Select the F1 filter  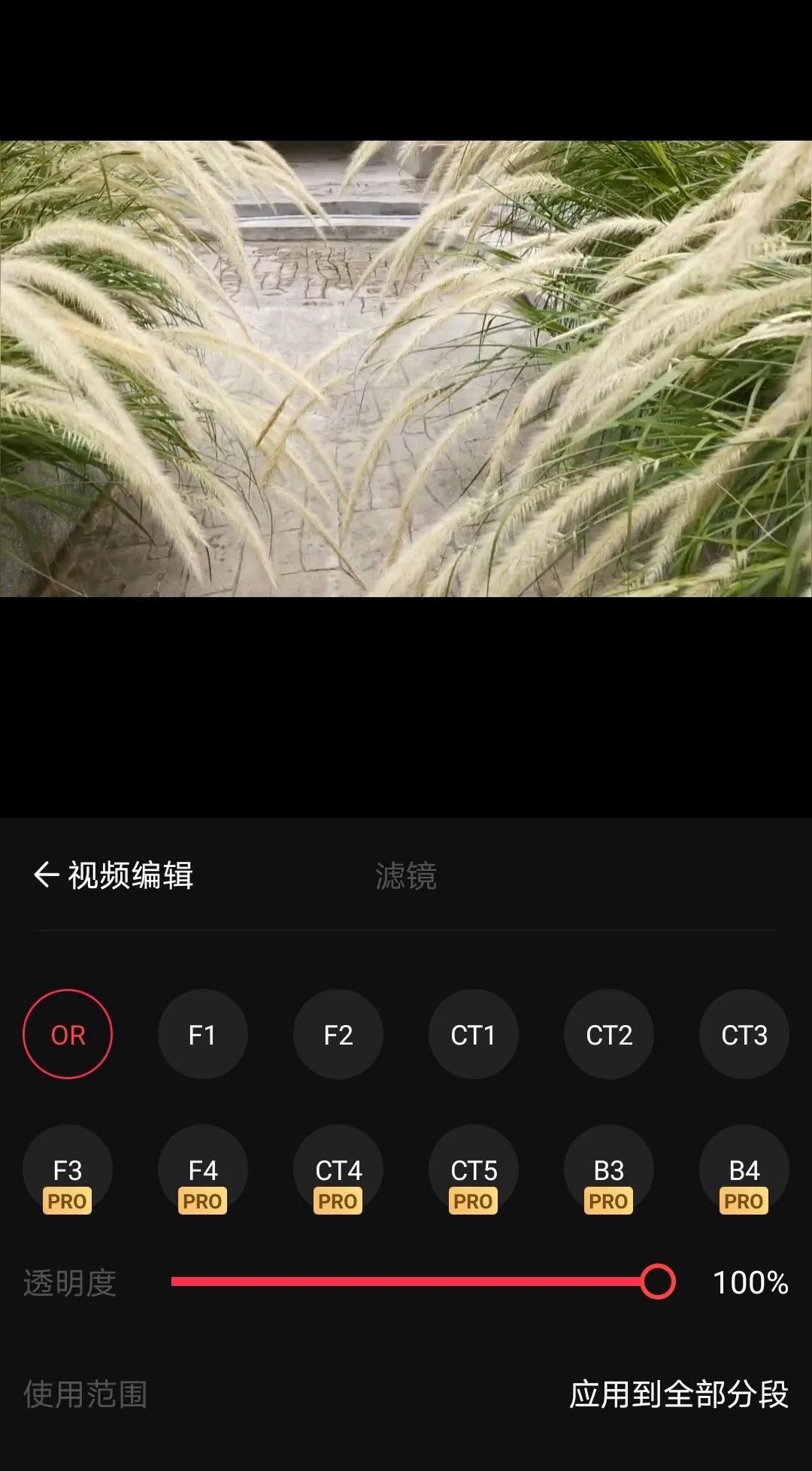[x=202, y=1035]
